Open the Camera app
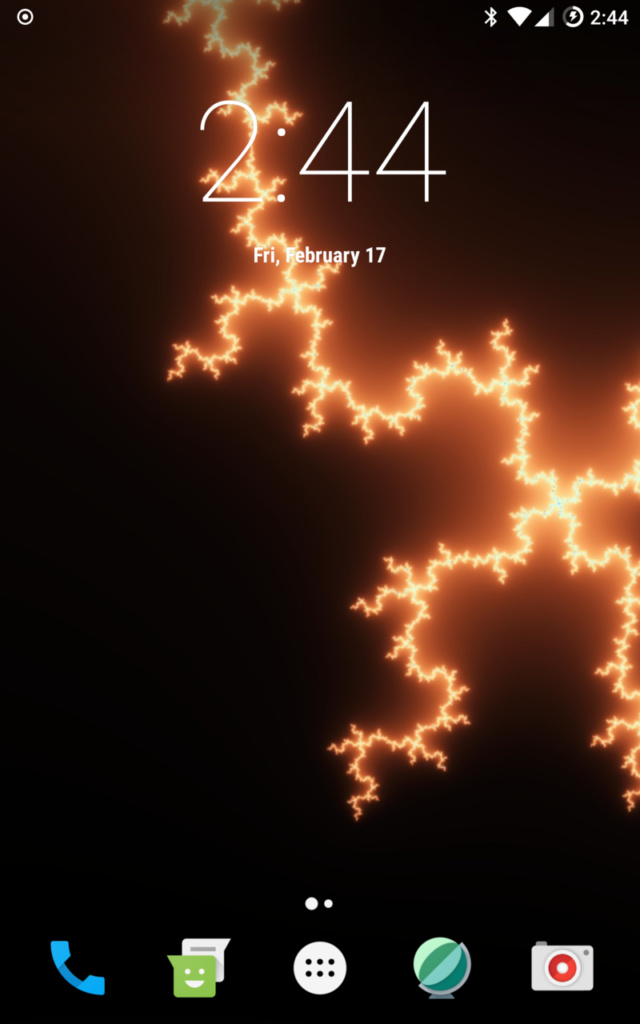 562,967
